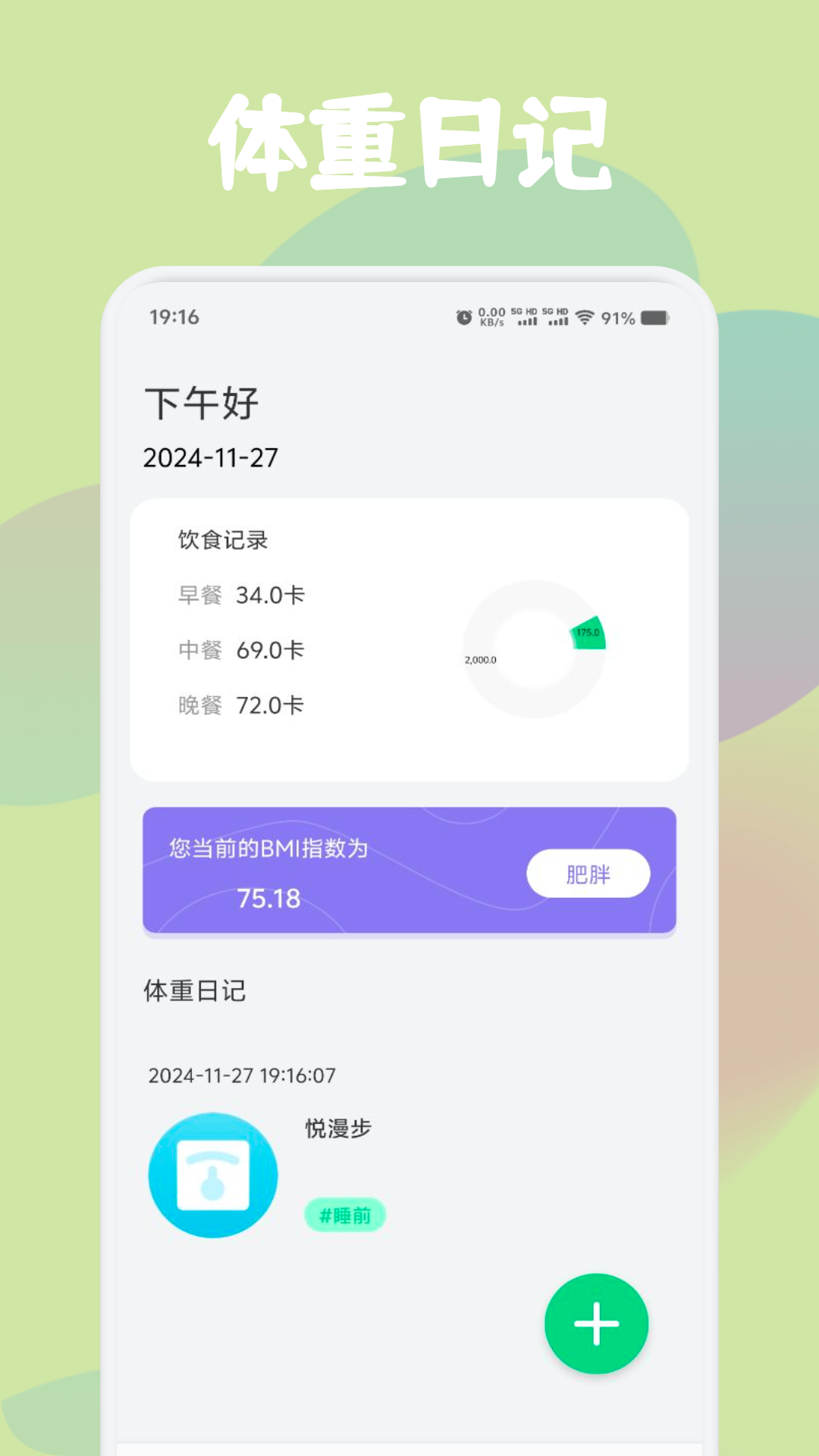Tap the 肥胖 status pill on the BMI card
The width and height of the screenshot is (819, 1456).
pos(590,873)
